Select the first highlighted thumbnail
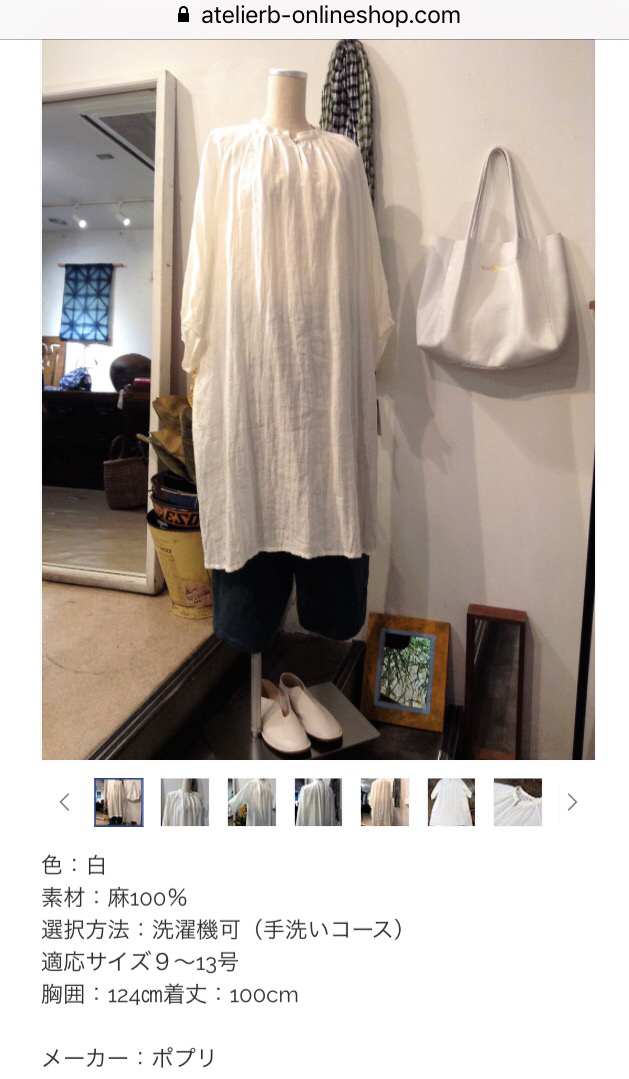 point(119,802)
